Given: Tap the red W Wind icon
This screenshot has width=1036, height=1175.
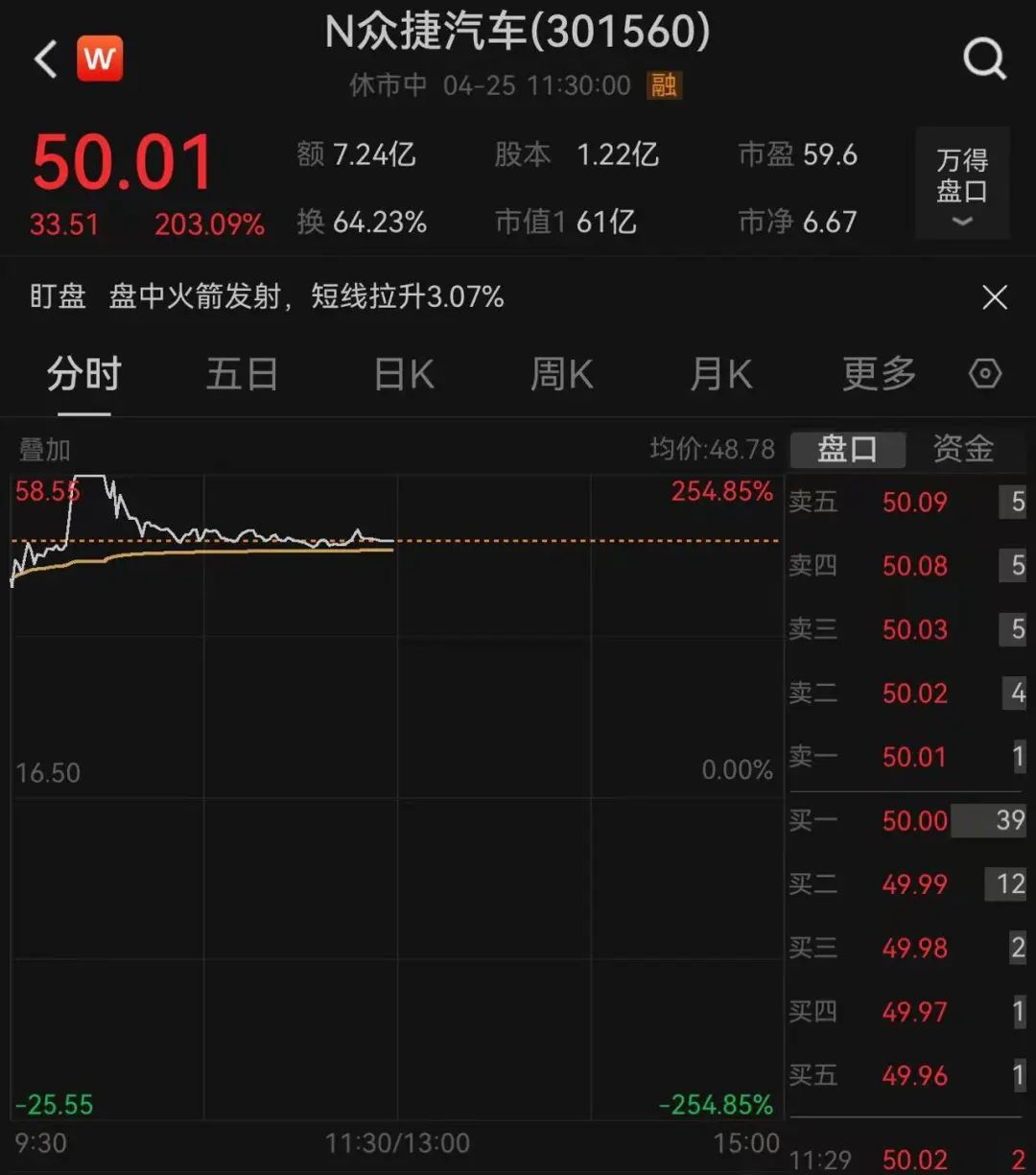Looking at the screenshot, I should coord(99,59).
